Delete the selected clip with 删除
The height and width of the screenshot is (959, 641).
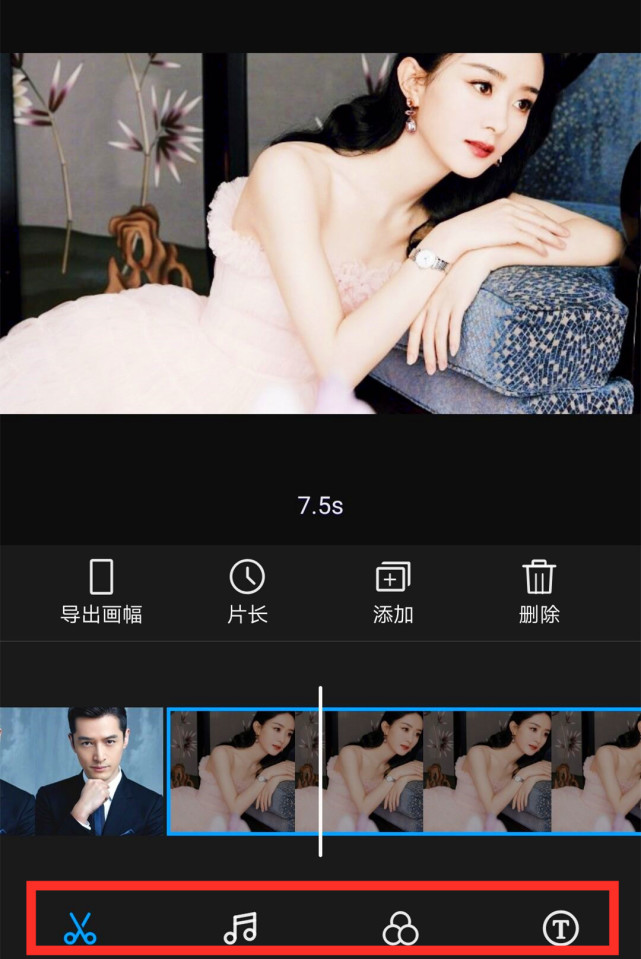[539, 591]
